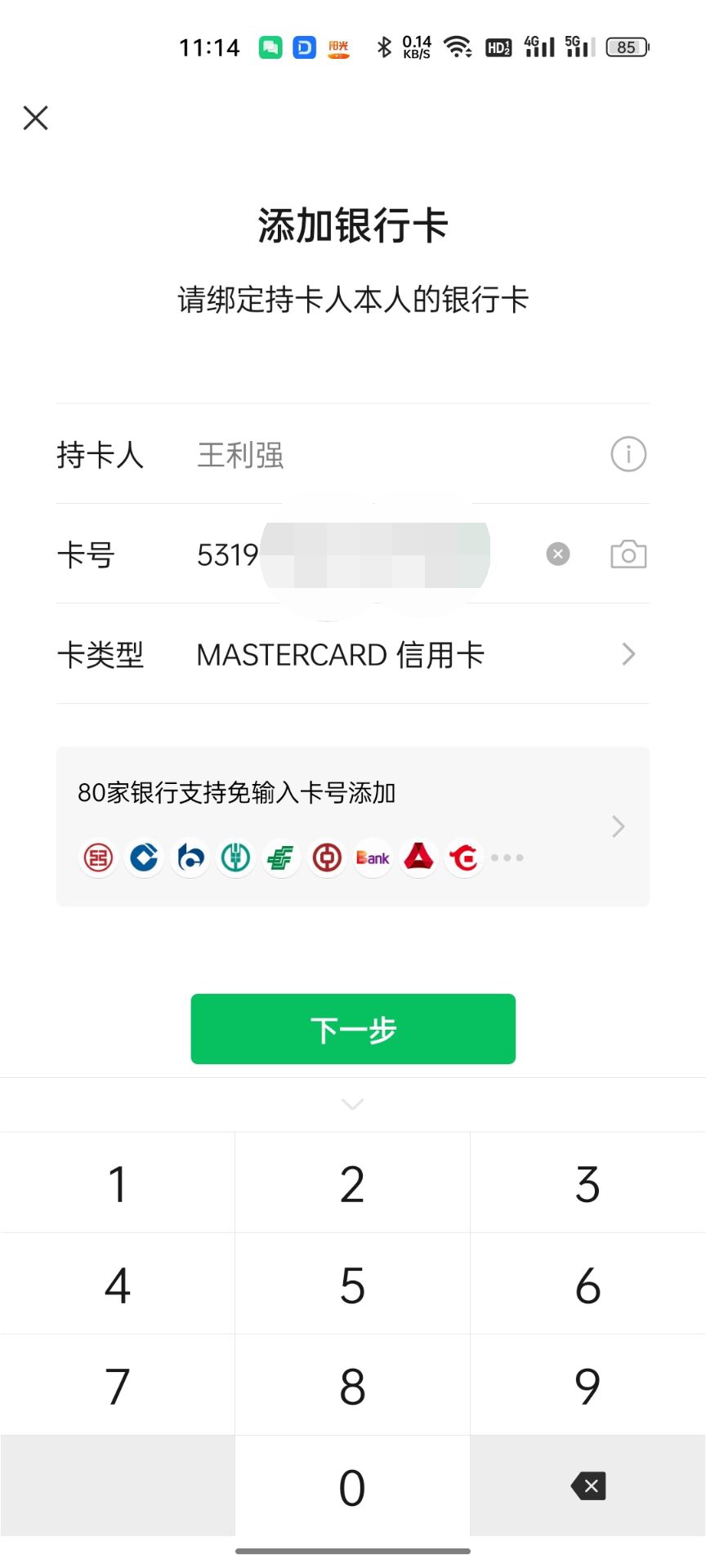Enter digit 7 on keypad
This screenshot has height=1568, width=706.
pos(118,1386)
